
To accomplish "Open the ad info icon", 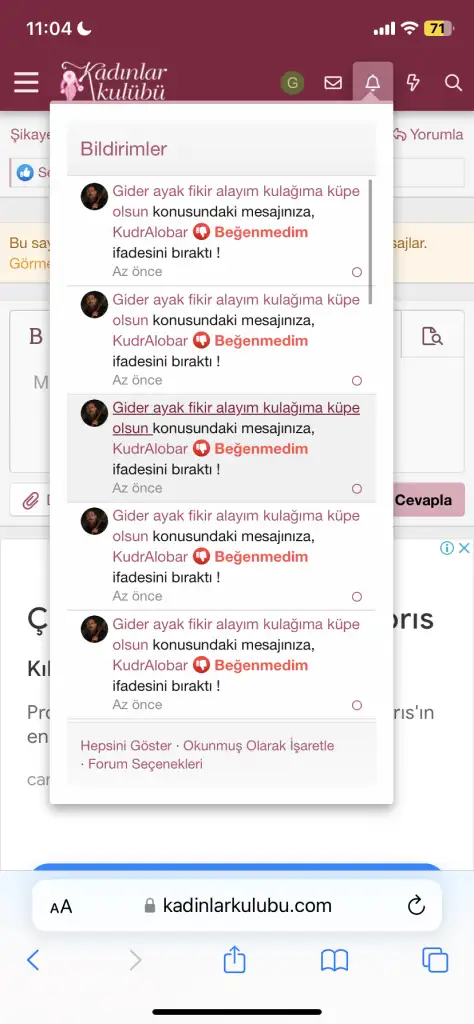I will point(447,548).
